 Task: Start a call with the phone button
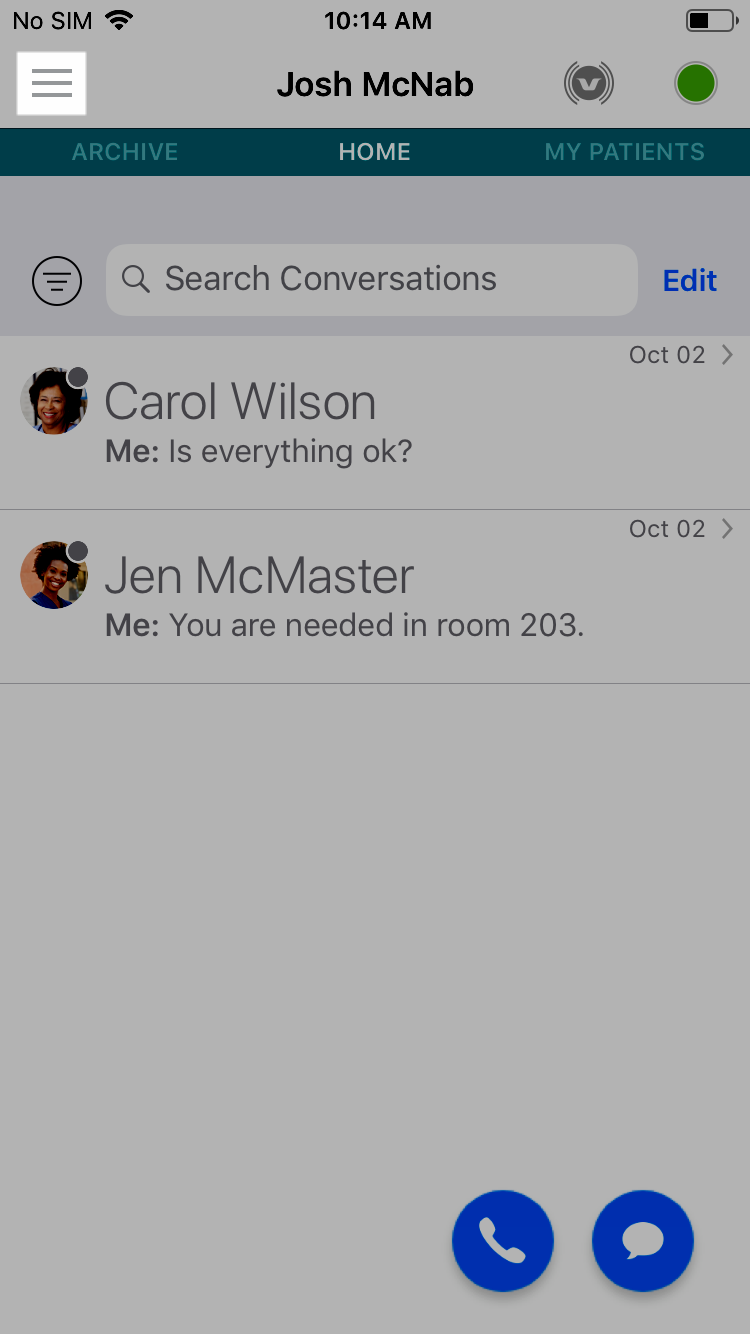tap(503, 1241)
